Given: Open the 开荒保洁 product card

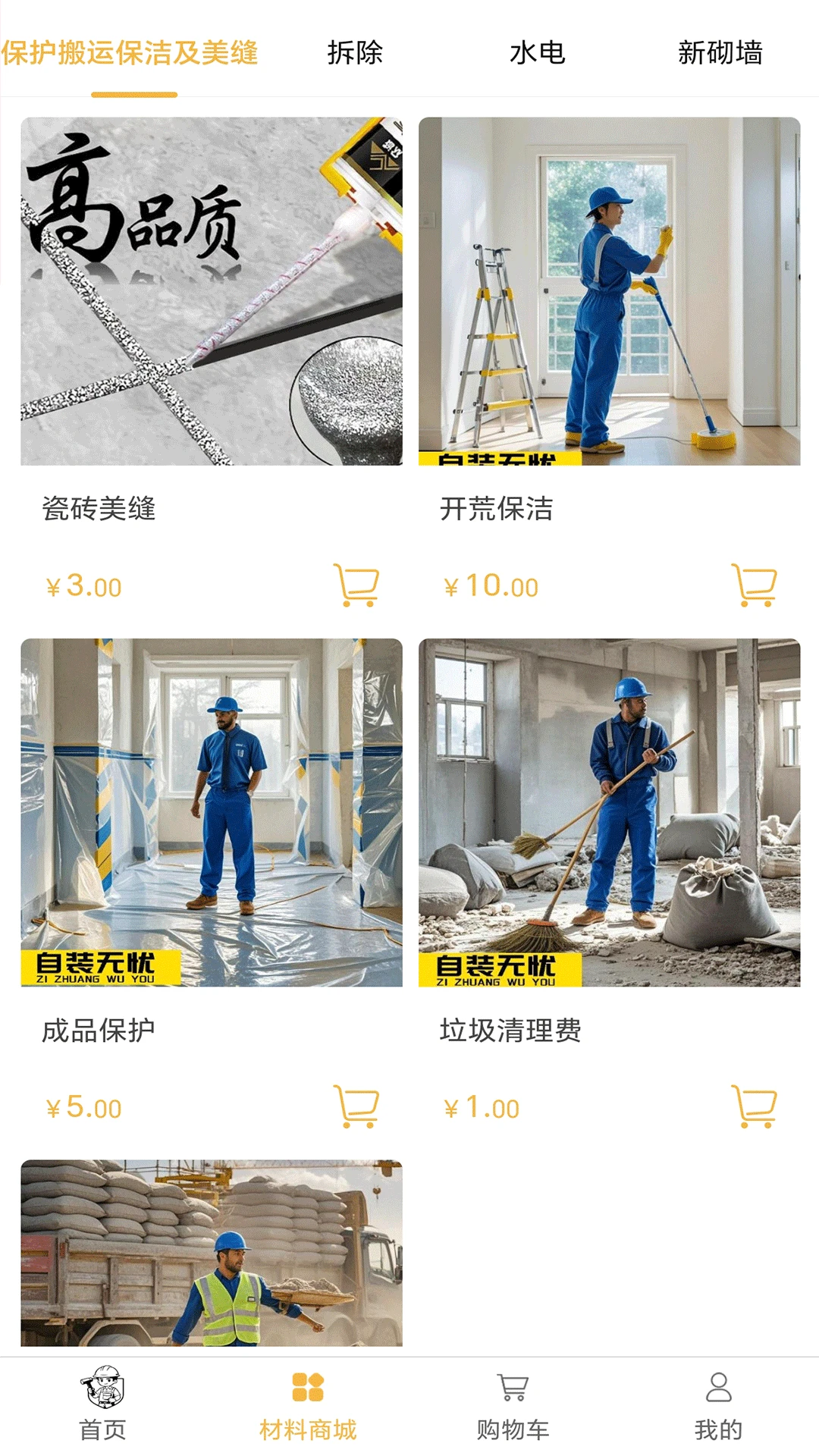Looking at the screenshot, I should tap(609, 291).
